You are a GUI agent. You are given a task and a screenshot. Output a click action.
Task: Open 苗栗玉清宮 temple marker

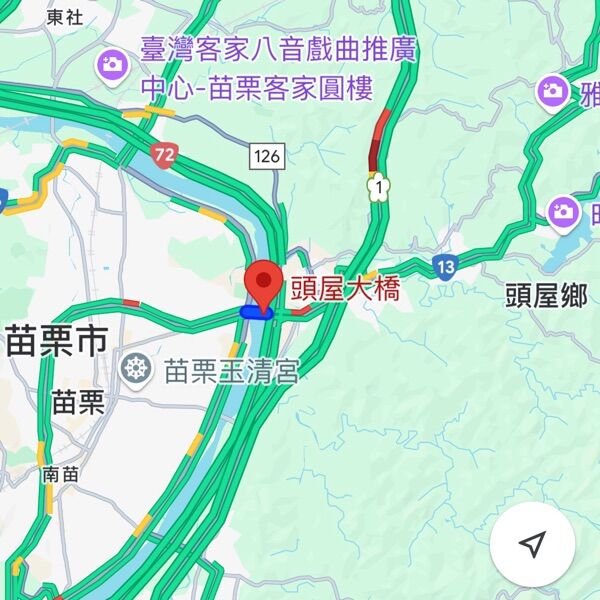click(x=135, y=372)
